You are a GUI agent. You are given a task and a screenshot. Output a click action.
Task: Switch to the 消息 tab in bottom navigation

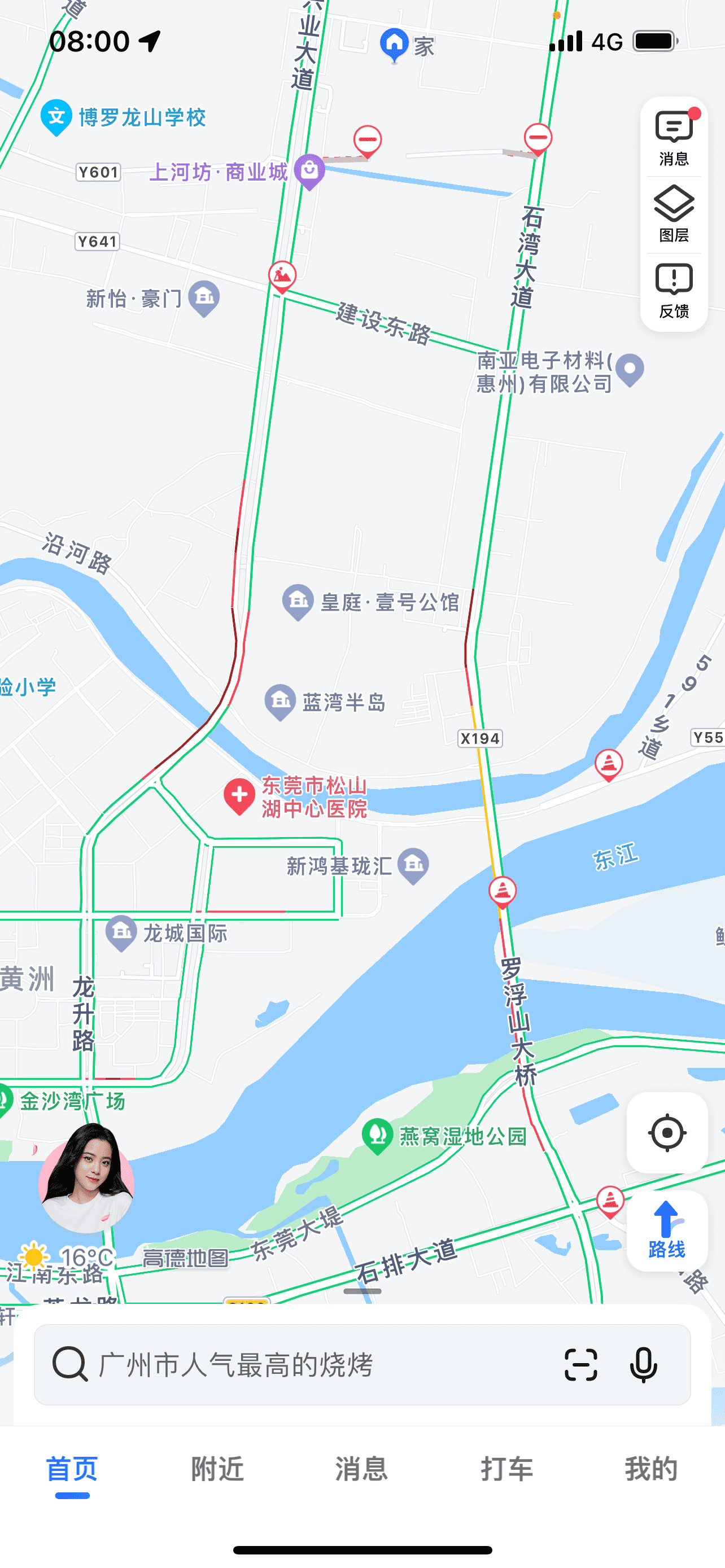point(361,1469)
